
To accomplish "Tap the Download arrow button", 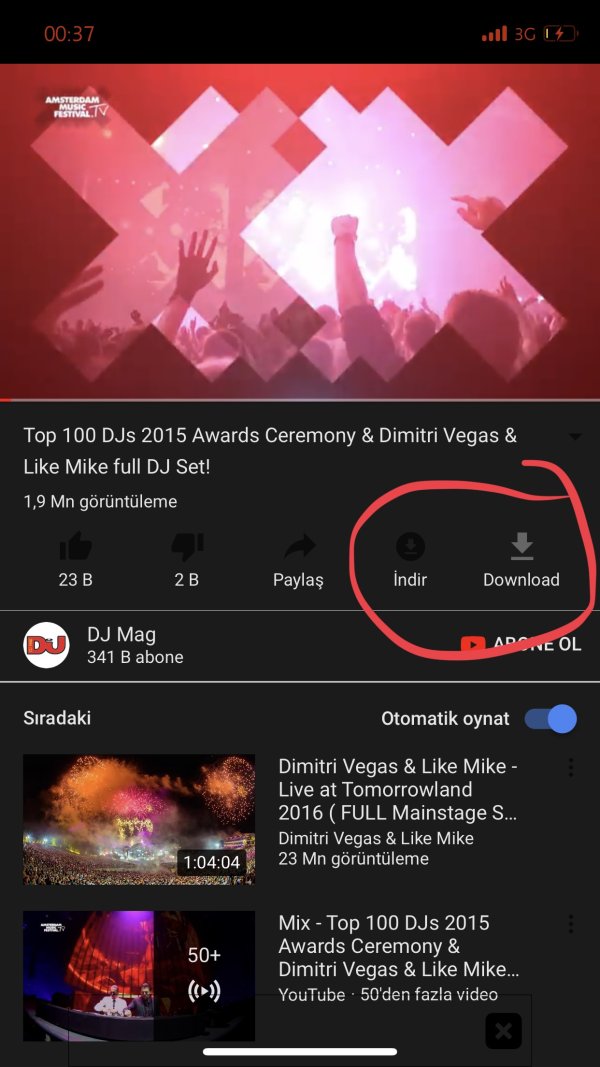I will [521, 558].
